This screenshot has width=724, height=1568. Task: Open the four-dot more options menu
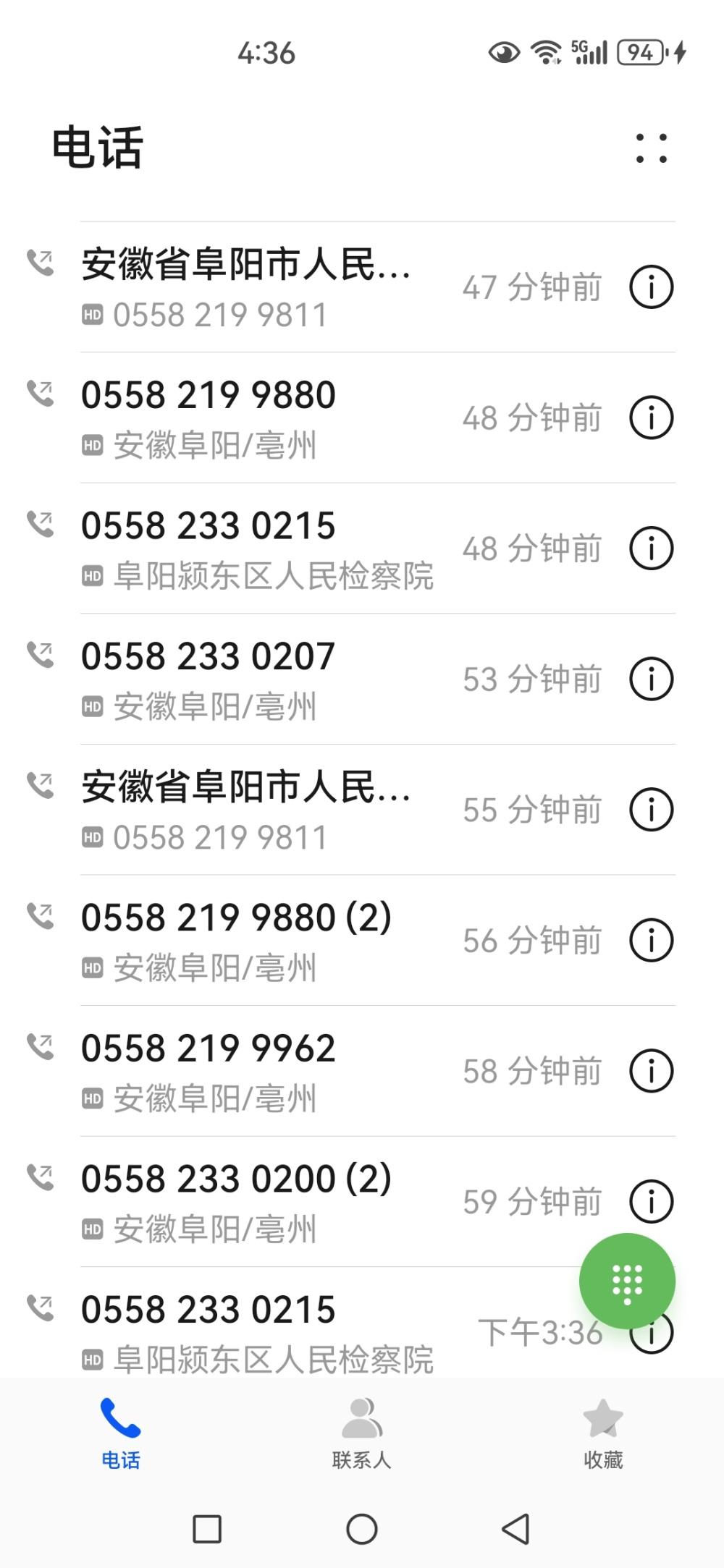click(x=651, y=148)
